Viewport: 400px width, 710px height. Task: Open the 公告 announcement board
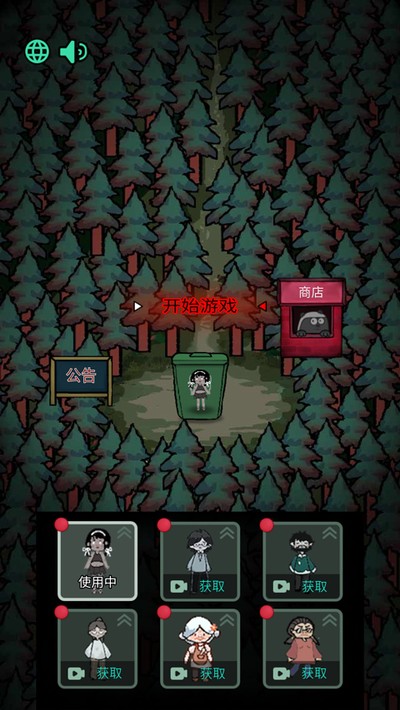pyautogui.click(x=82, y=379)
